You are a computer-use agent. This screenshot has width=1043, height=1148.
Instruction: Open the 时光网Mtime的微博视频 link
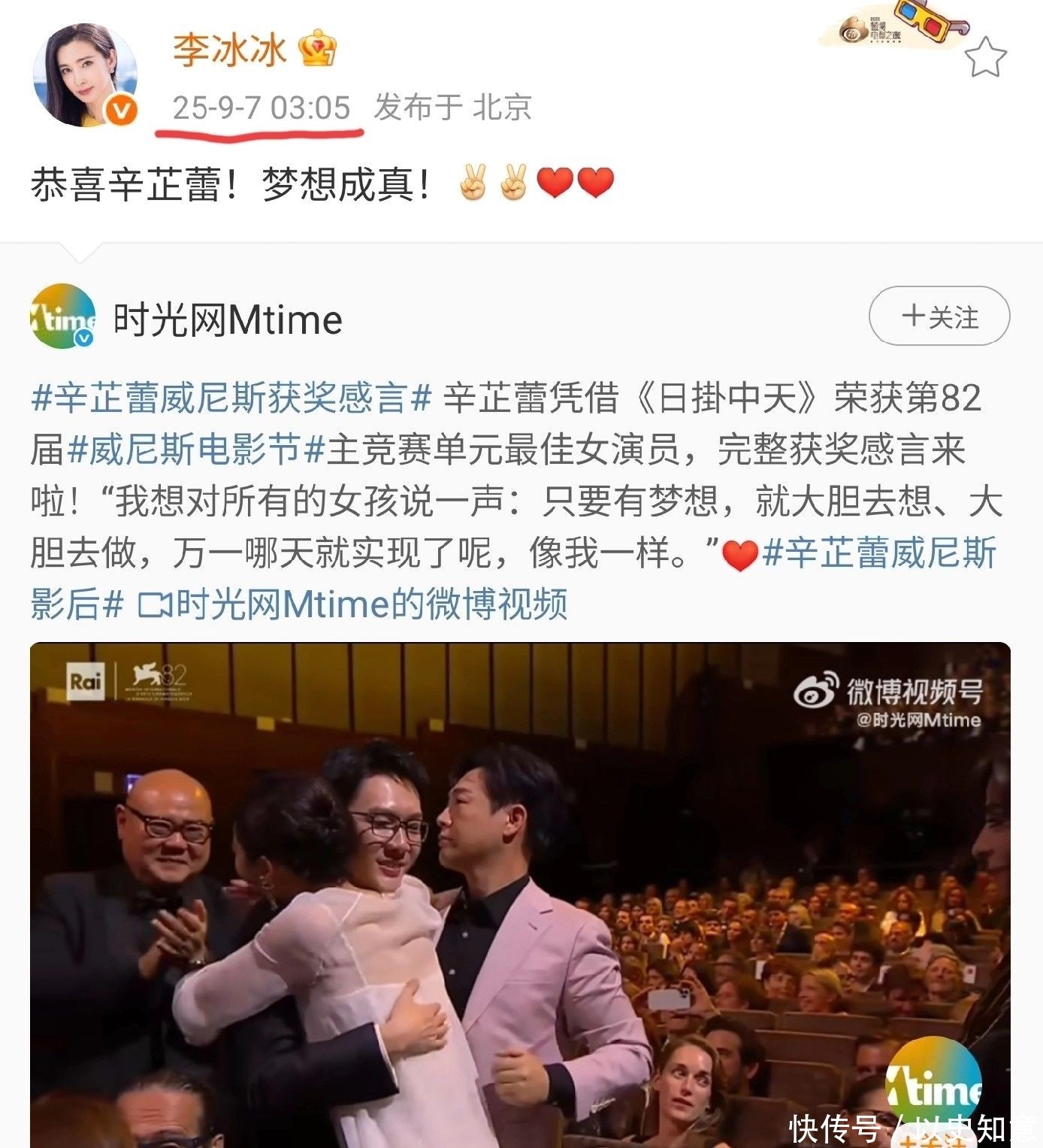coord(353,604)
